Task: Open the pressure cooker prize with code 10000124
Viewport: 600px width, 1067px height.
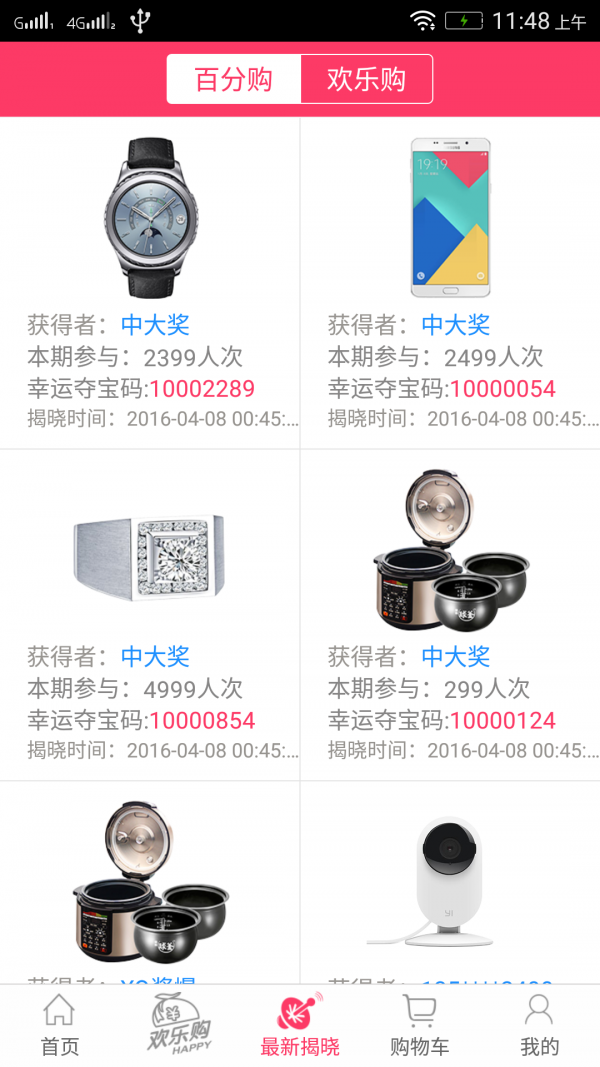Action: point(450,615)
